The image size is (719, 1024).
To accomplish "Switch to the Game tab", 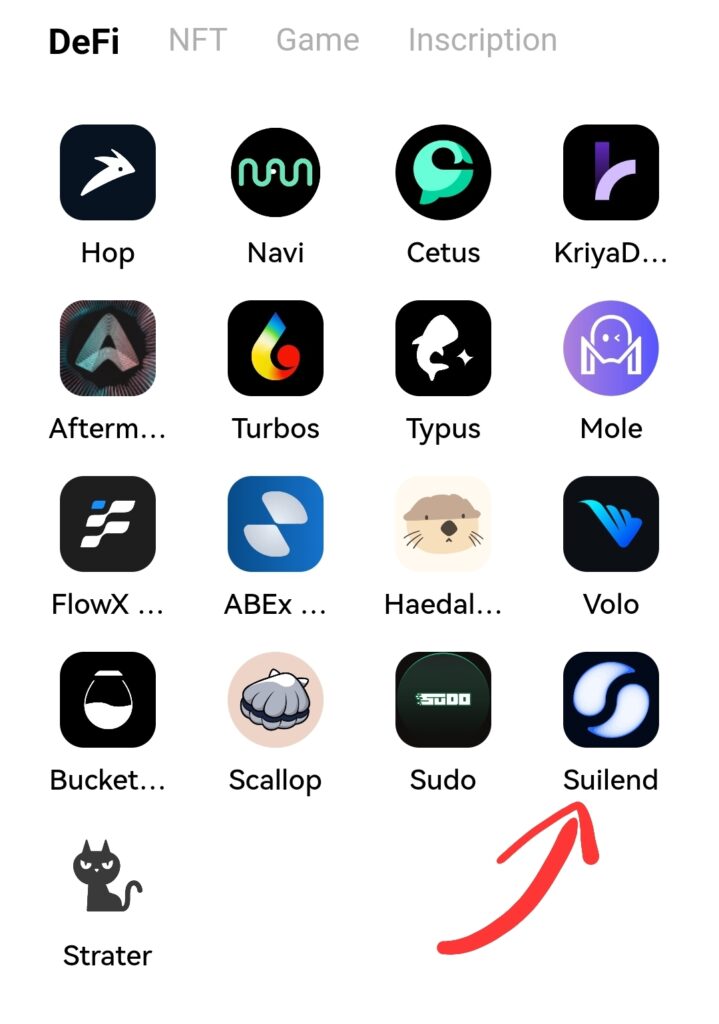I will click(317, 41).
